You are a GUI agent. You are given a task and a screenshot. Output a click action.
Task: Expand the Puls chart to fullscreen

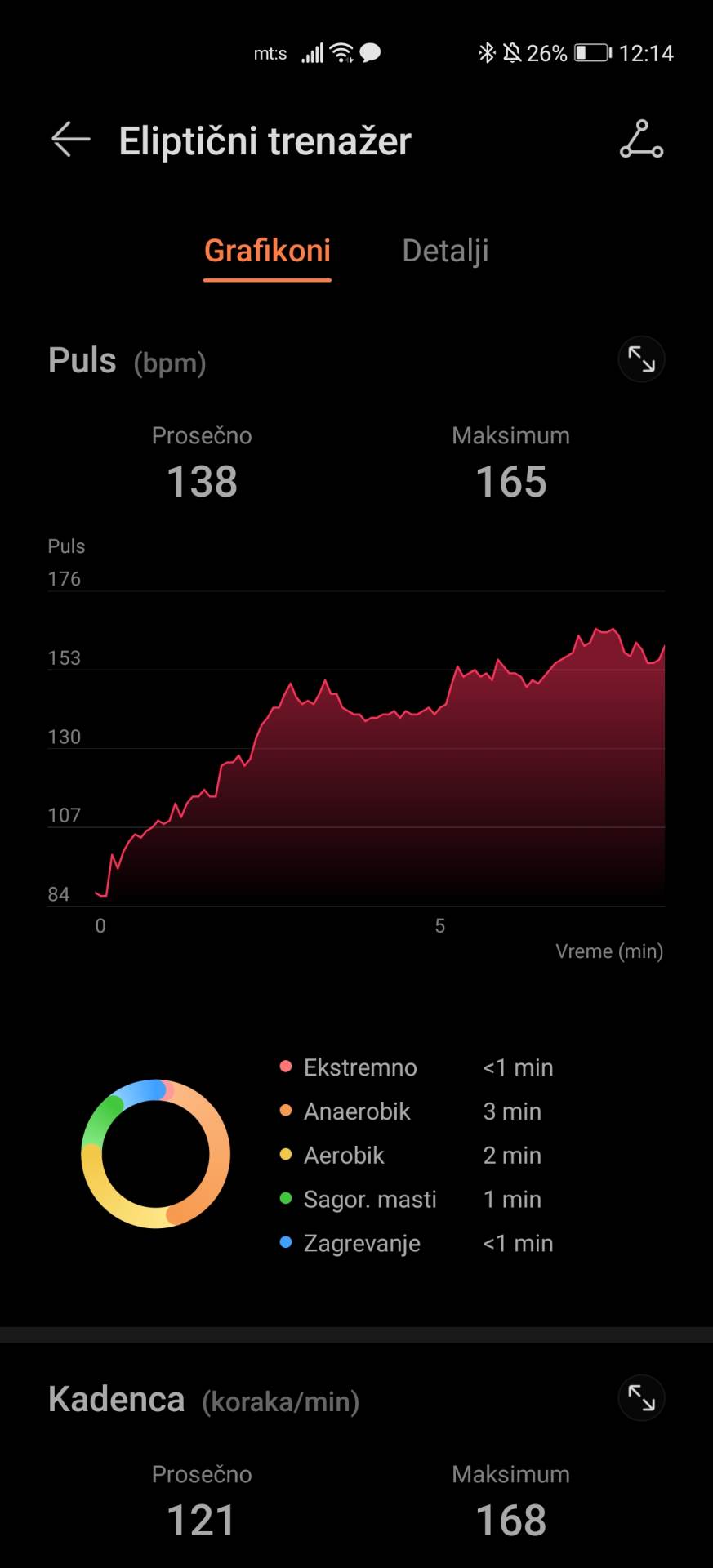pyautogui.click(x=641, y=359)
